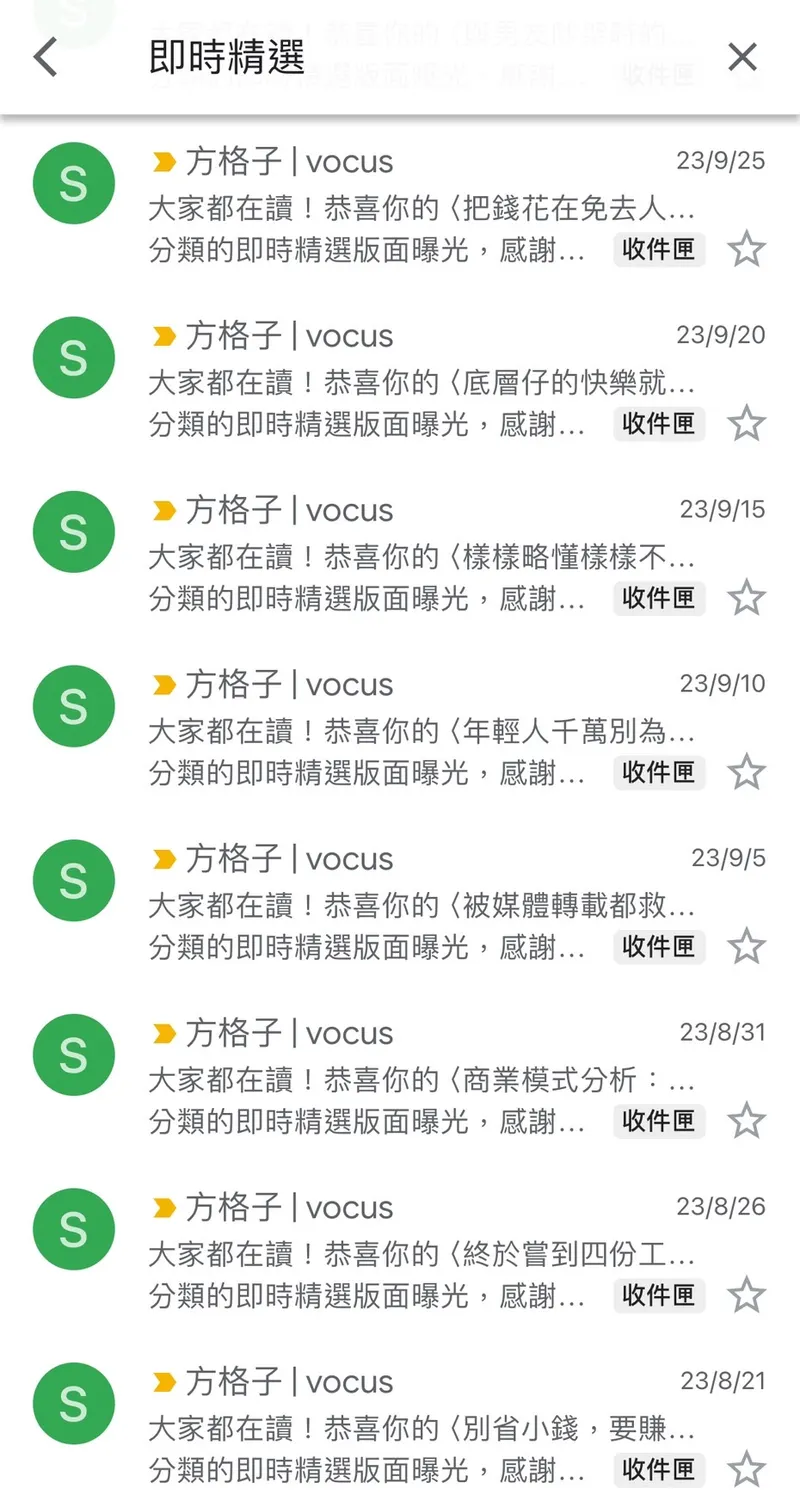The image size is (800, 1512).
Task: Select the sender avatar on the 23/8/31 email
Action: coord(73,1054)
